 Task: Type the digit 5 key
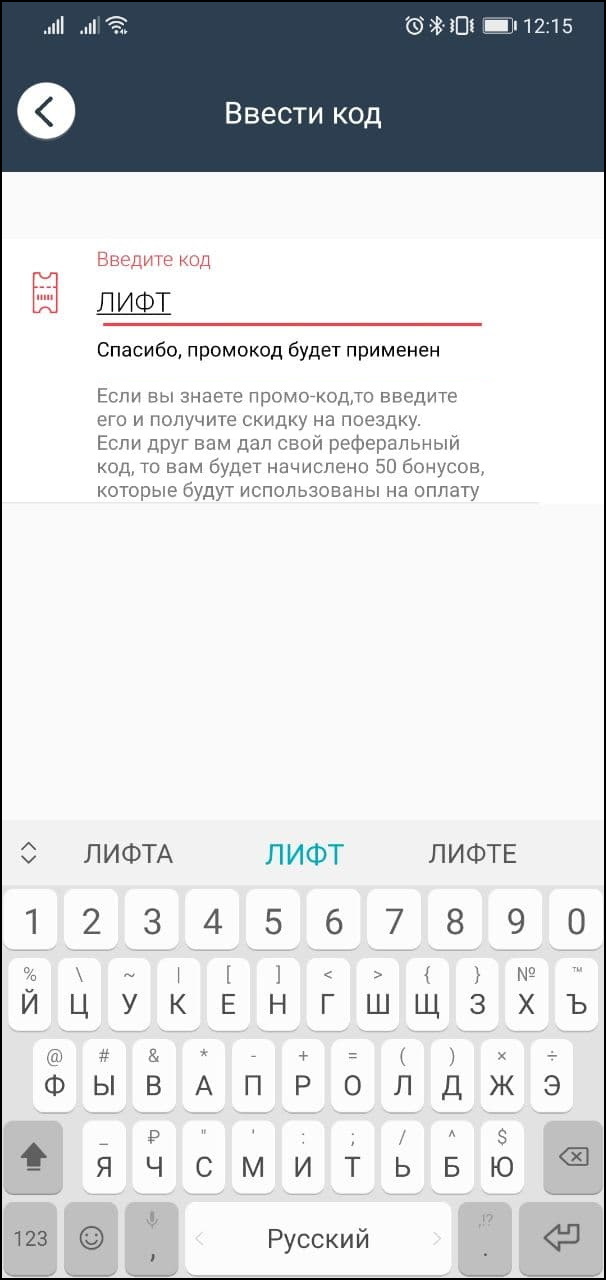(x=274, y=921)
